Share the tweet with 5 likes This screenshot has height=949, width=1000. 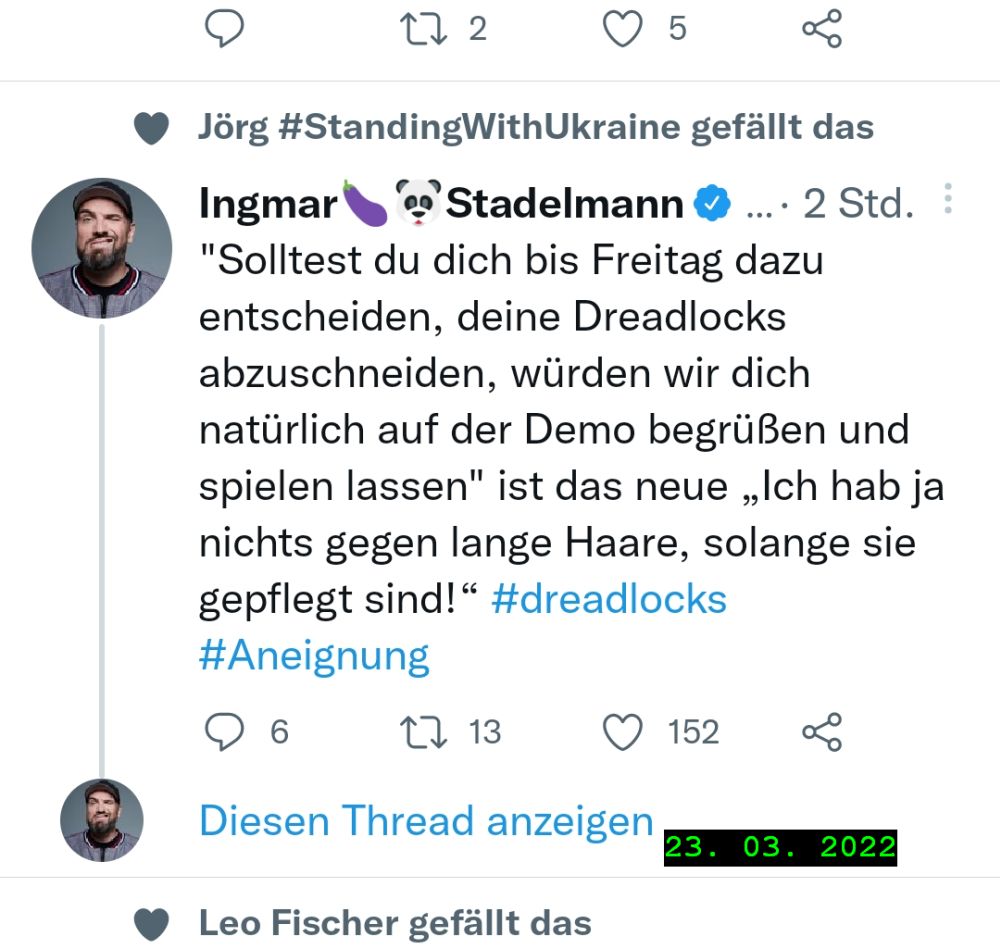click(822, 29)
